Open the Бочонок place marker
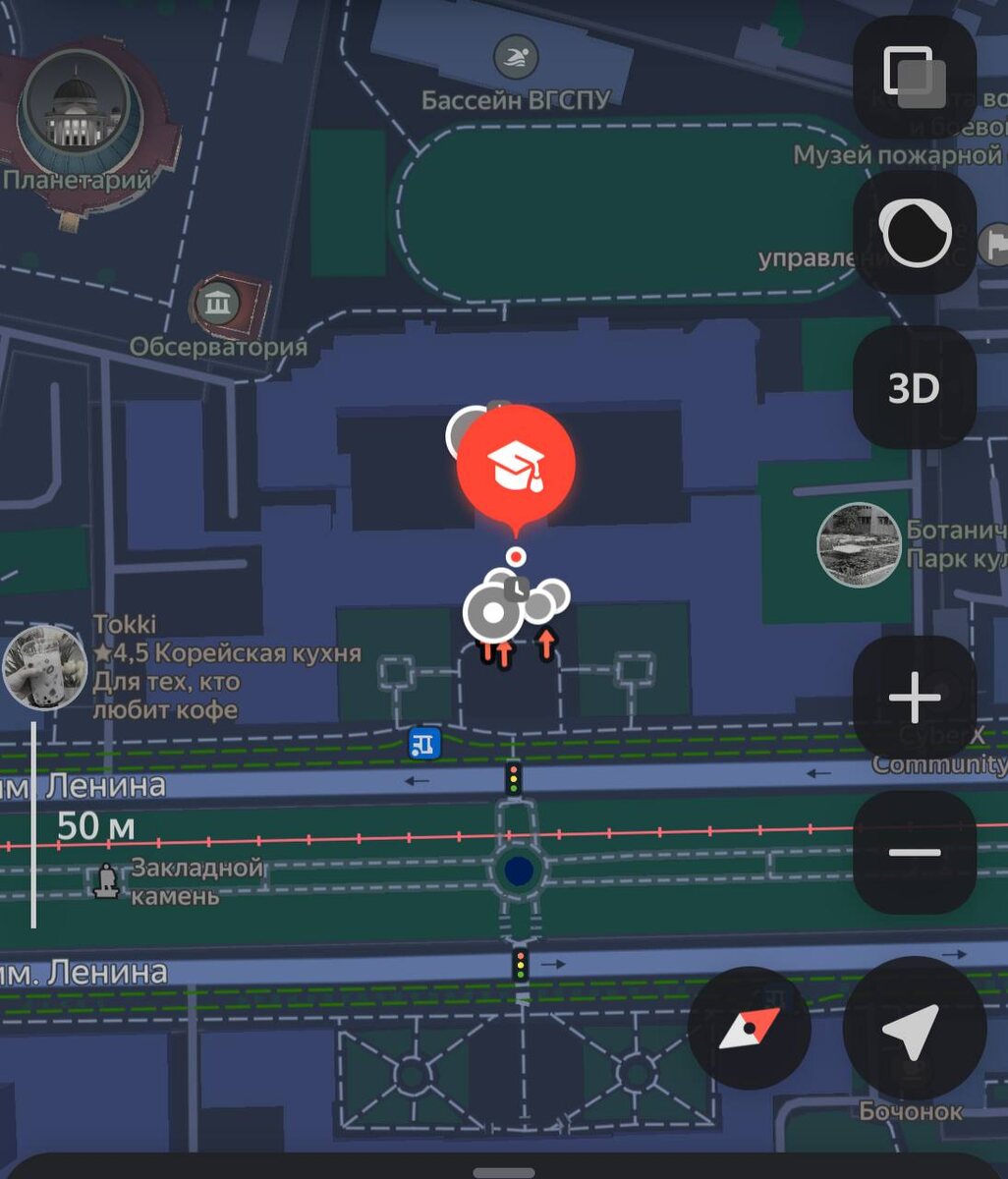 tap(911, 1110)
